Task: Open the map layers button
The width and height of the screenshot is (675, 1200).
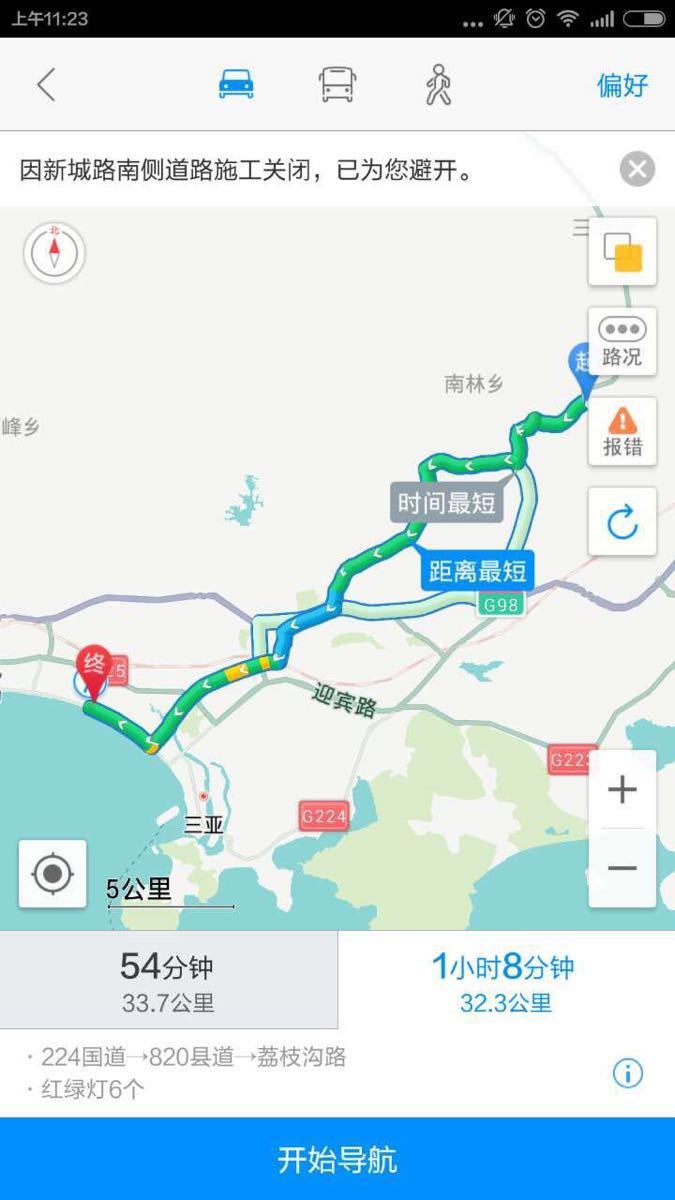Action: 622,252
